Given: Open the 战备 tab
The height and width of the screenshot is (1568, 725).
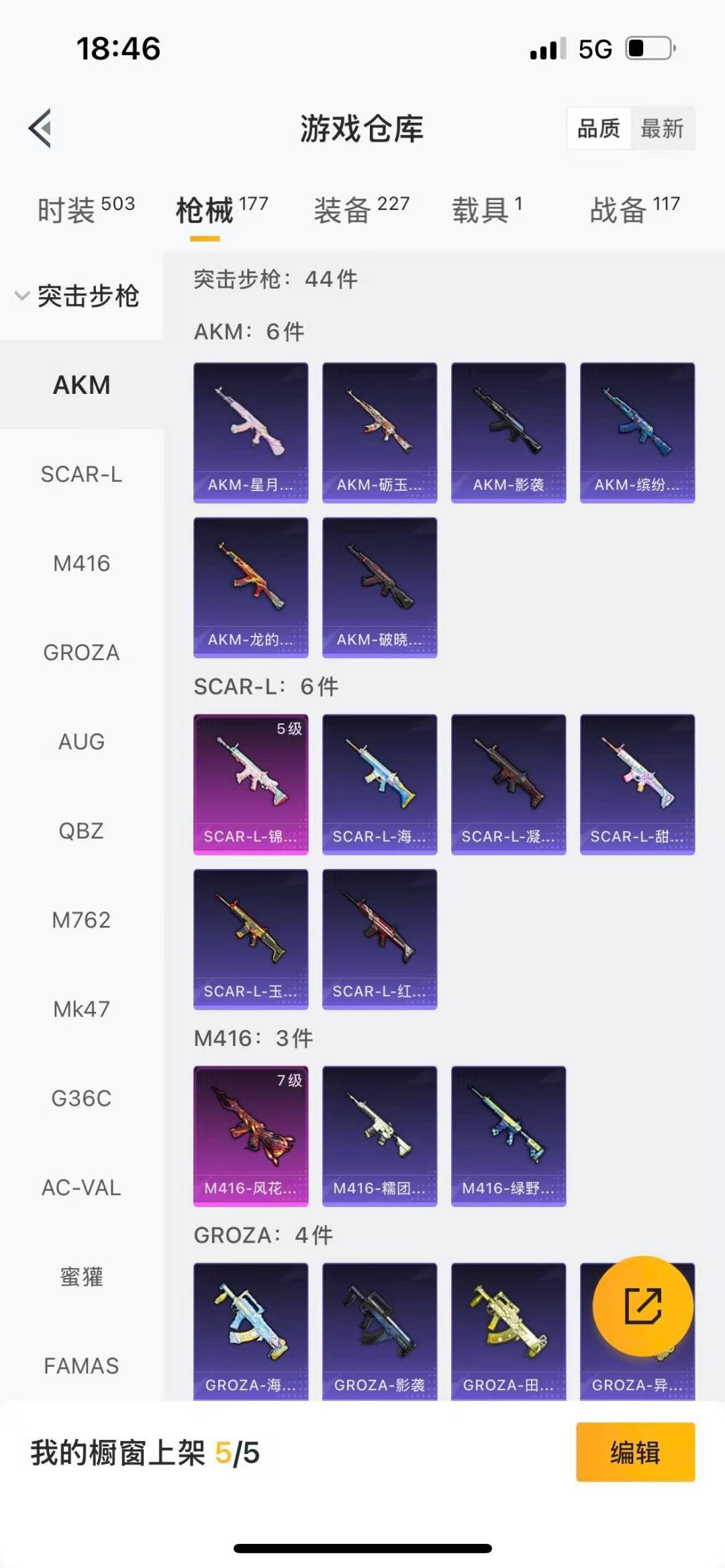Looking at the screenshot, I should 635,209.
